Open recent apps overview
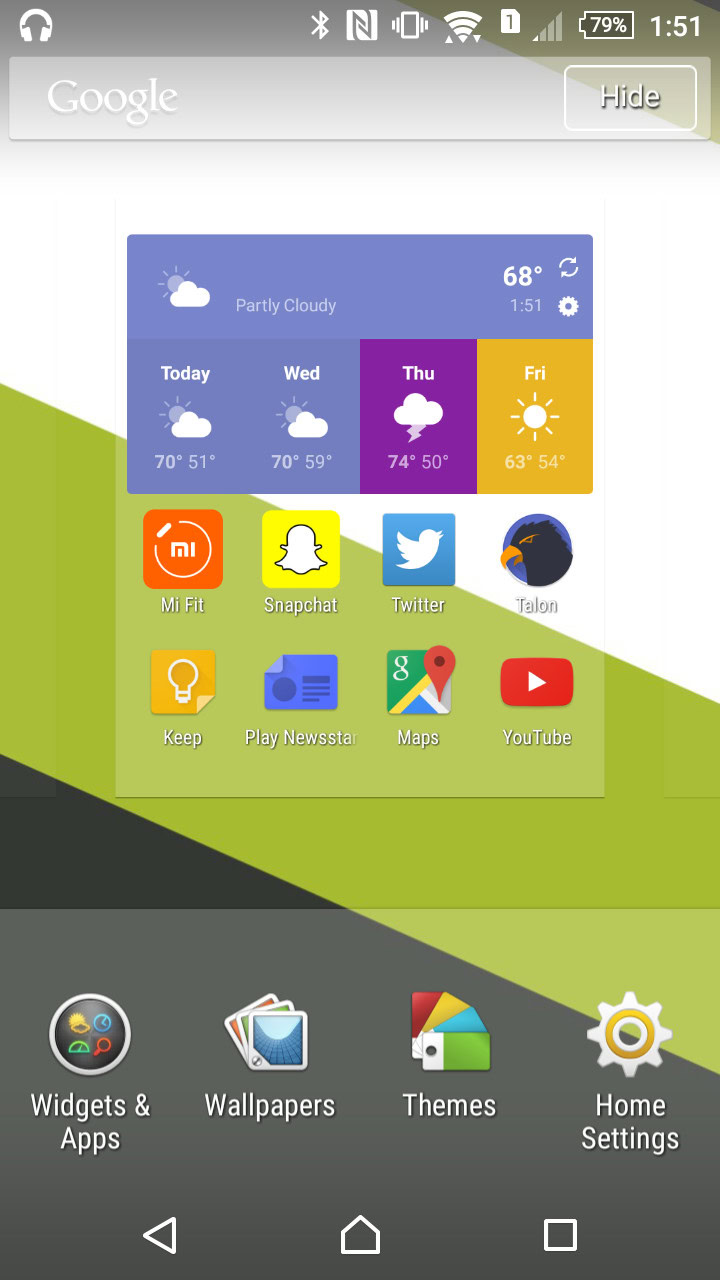The image size is (720, 1280). point(560,1235)
